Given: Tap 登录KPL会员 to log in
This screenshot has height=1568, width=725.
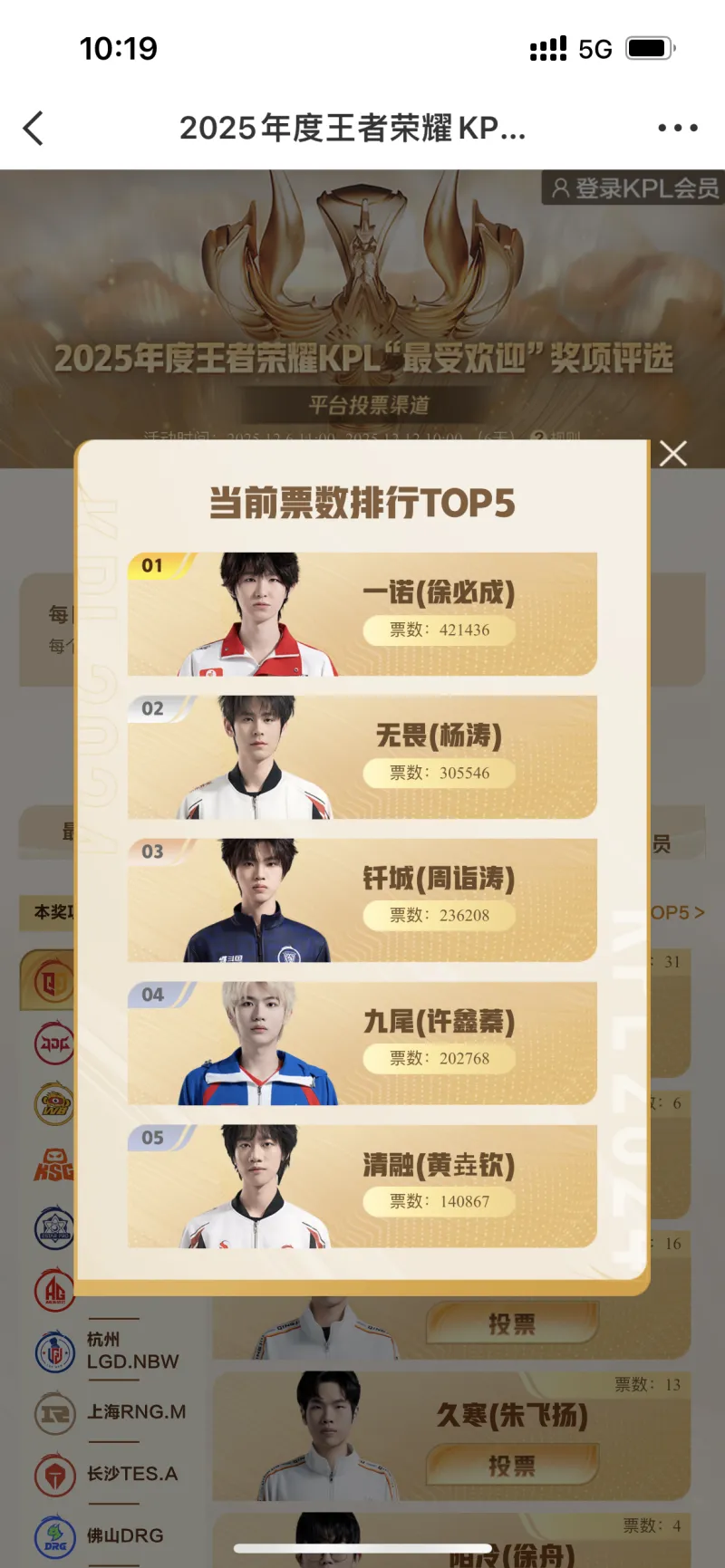Looking at the screenshot, I should coord(634,188).
